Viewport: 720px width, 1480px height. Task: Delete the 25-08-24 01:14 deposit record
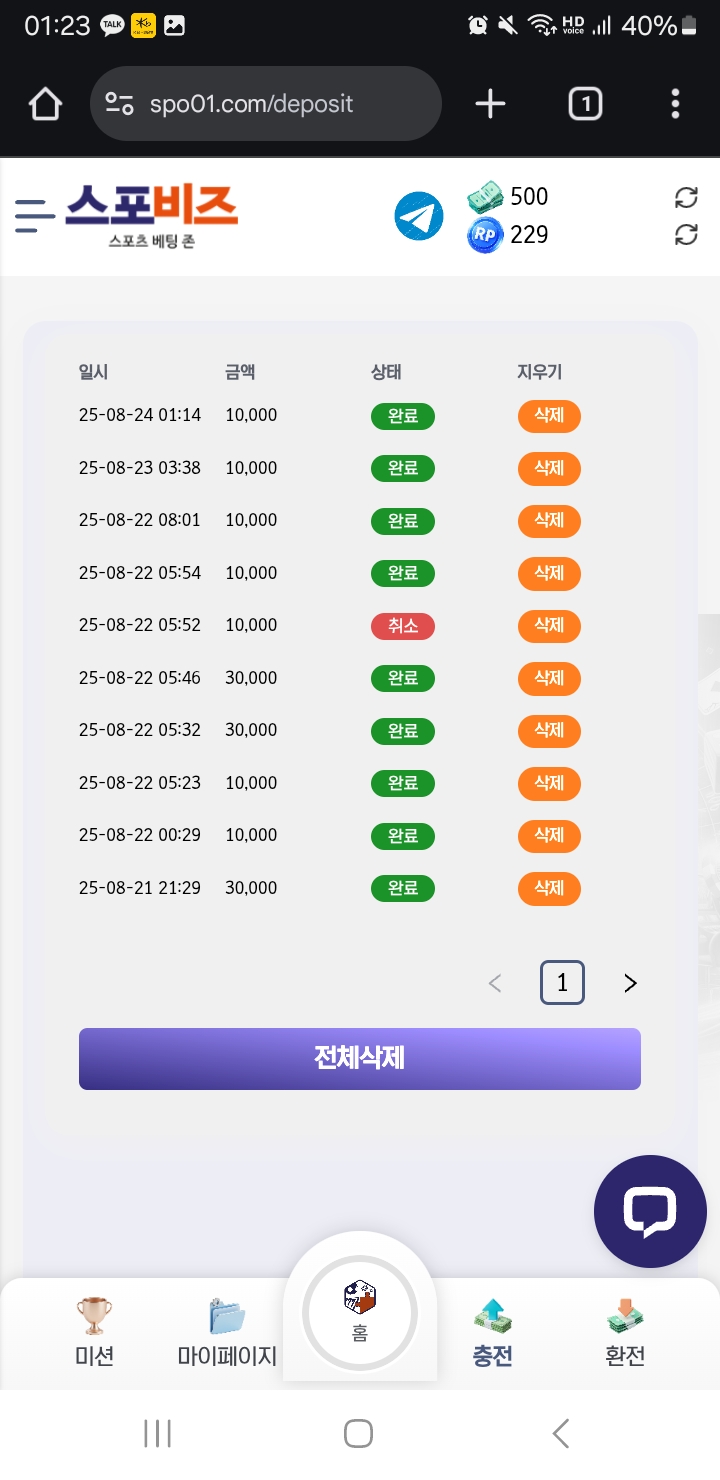coord(549,416)
